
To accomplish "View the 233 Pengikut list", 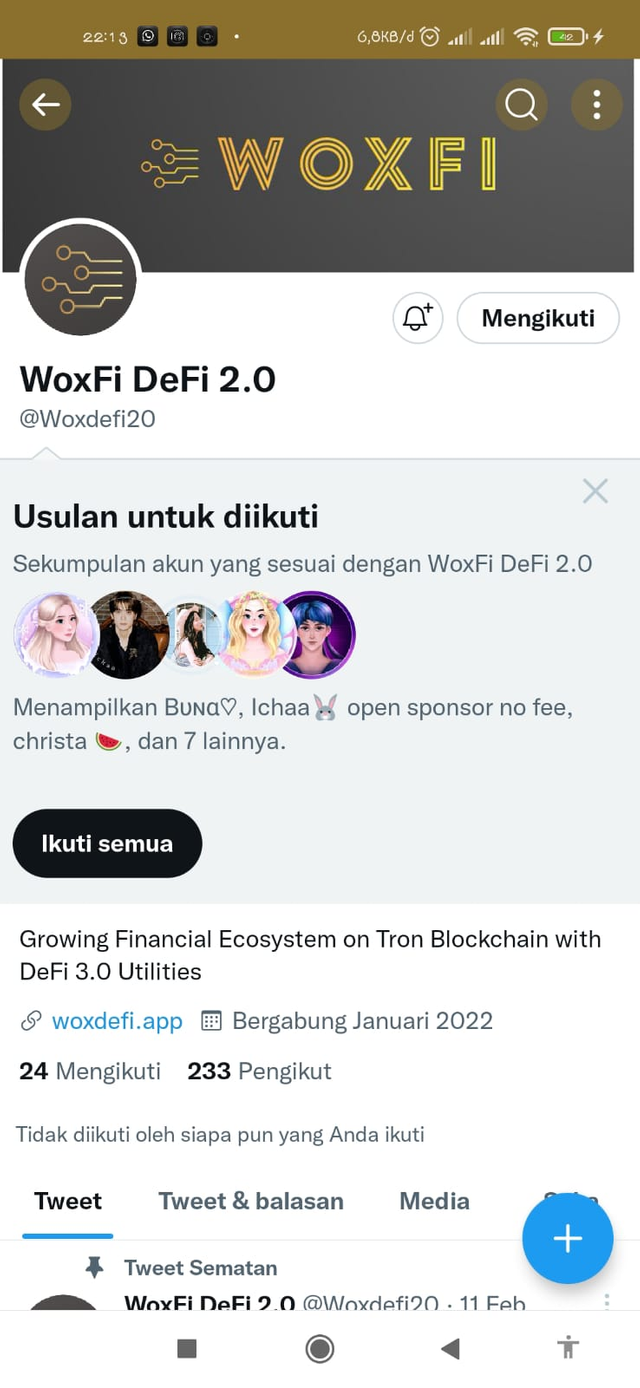I will tap(259, 1071).
